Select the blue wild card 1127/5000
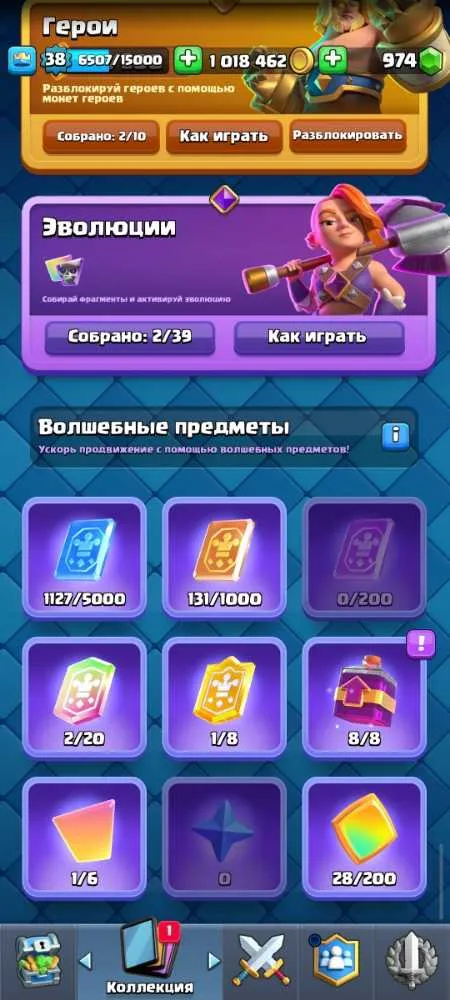This screenshot has width=450, height=1000. coord(84,558)
